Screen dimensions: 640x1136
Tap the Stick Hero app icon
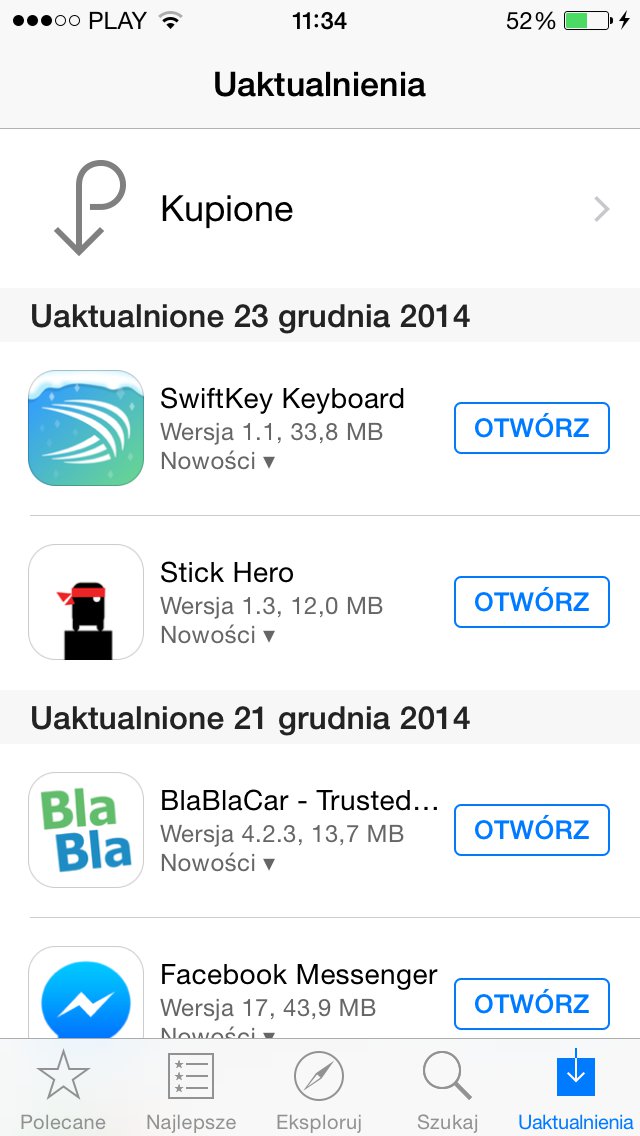tap(86, 602)
